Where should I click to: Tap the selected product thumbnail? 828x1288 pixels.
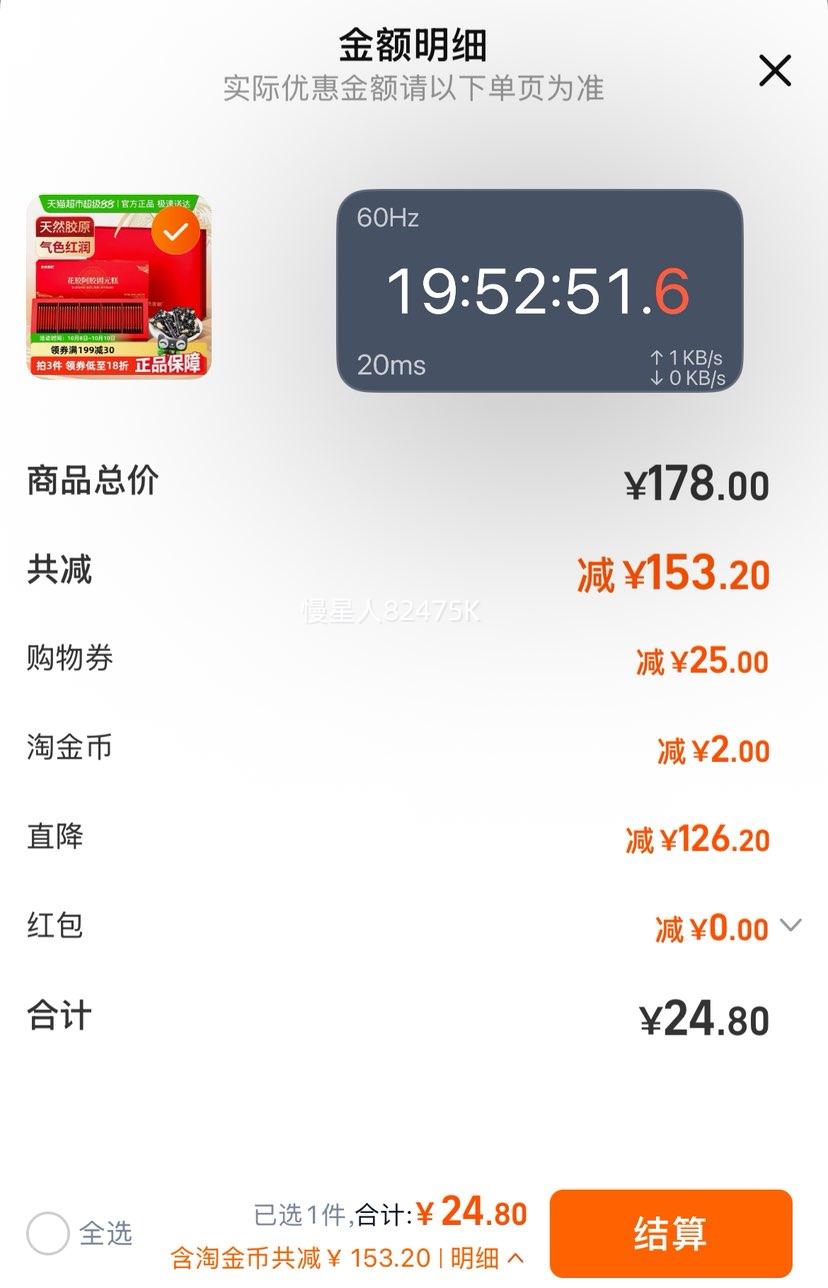coord(119,288)
